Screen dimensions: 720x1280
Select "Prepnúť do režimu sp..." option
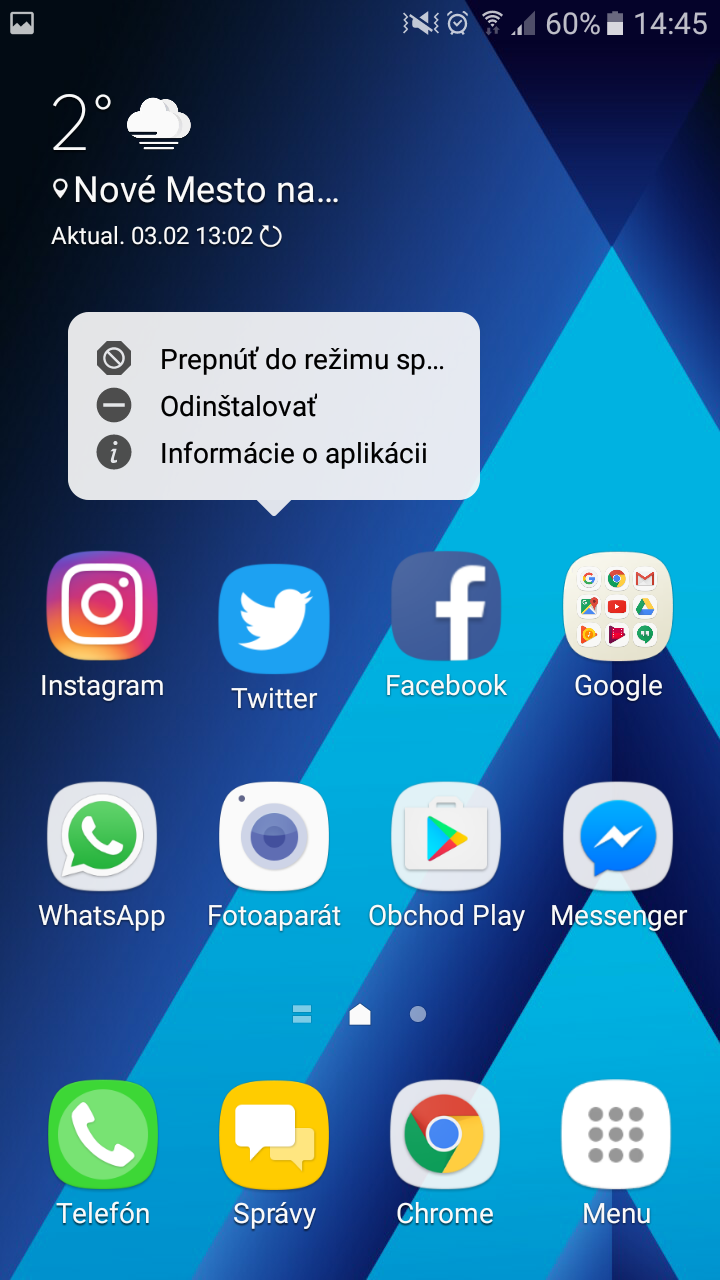click(272, 359)
